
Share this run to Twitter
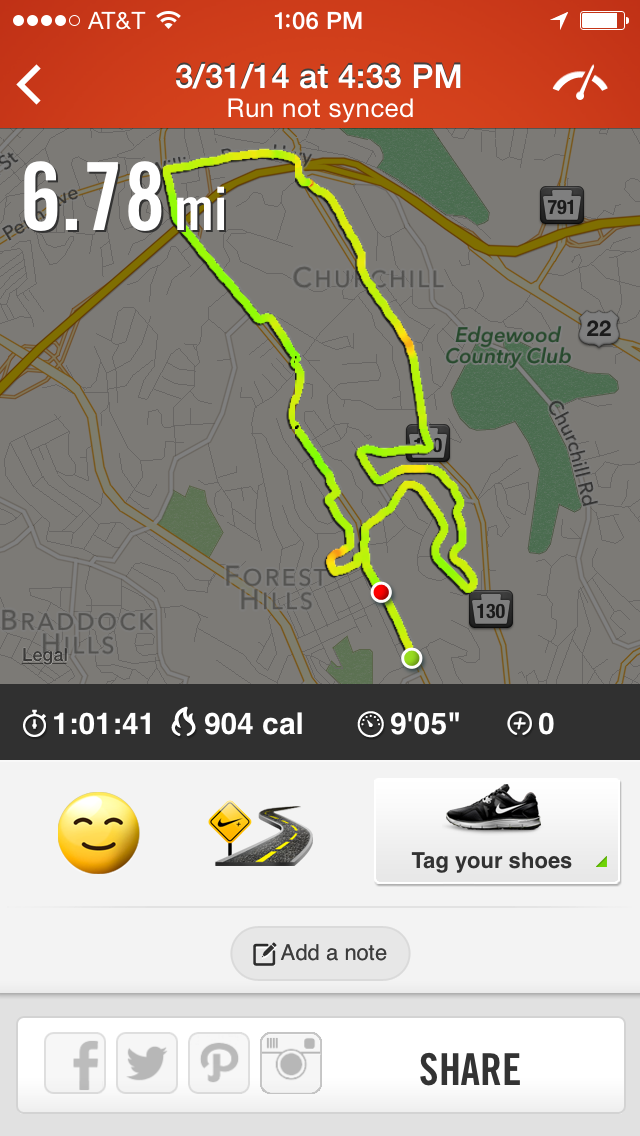tap(147, 1063)
